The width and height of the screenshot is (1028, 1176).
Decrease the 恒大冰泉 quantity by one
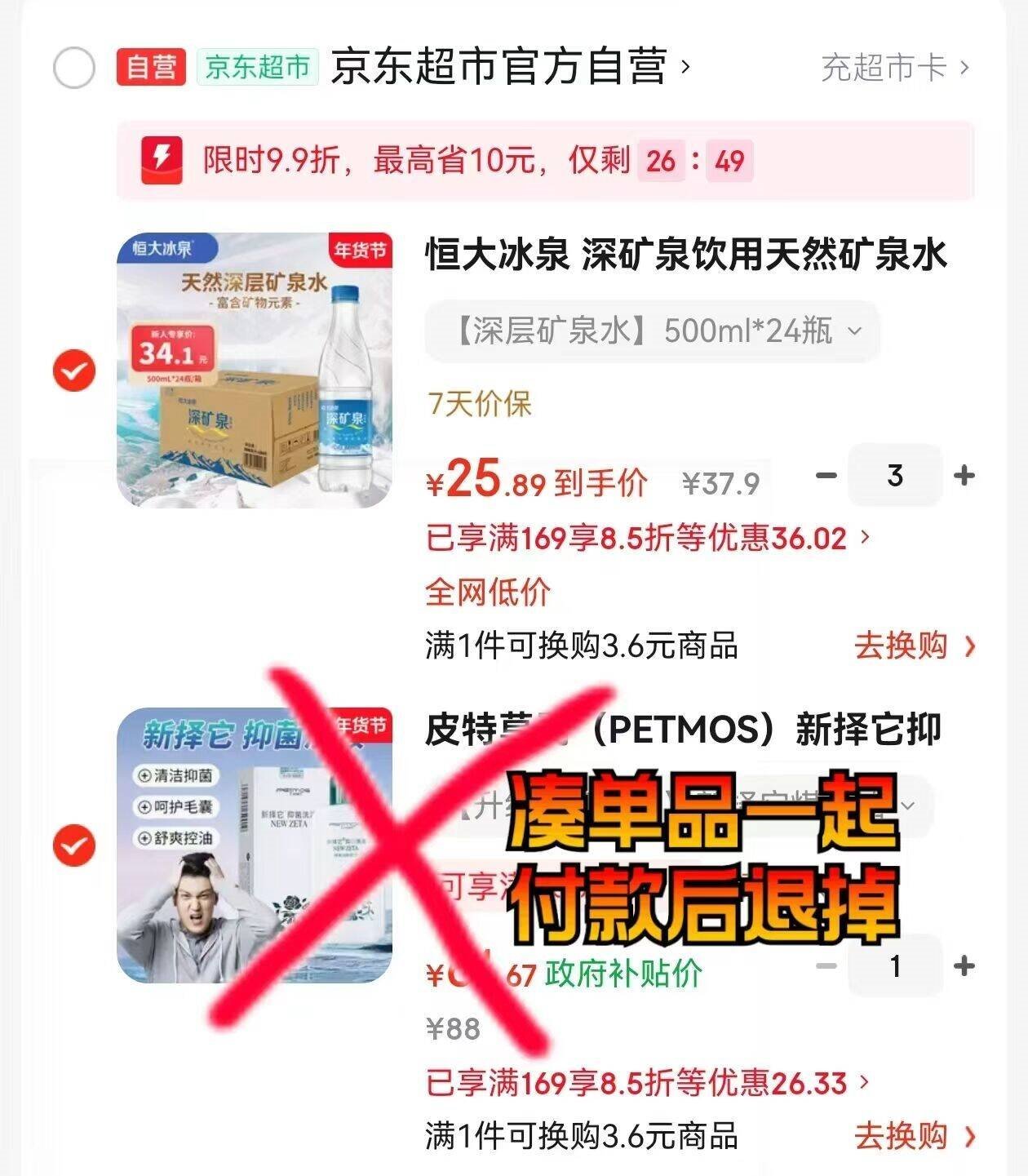(x=826, y=475)
